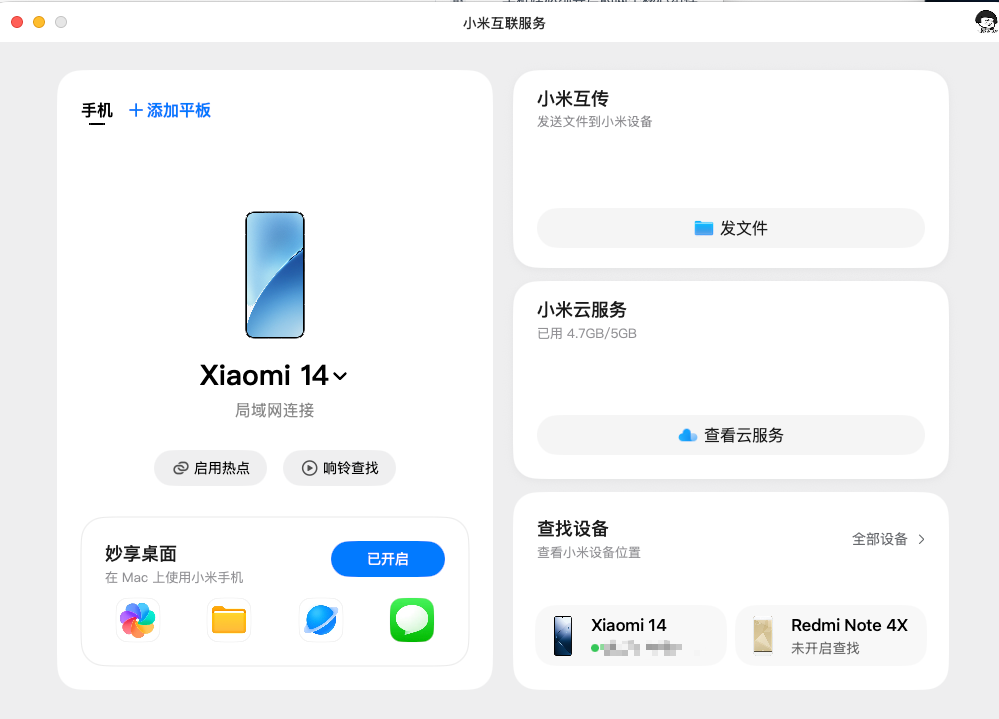Ring the phone with 响铃查找
Image resolution: width=999 pixels, height=719 pixels.
[339, 468]
